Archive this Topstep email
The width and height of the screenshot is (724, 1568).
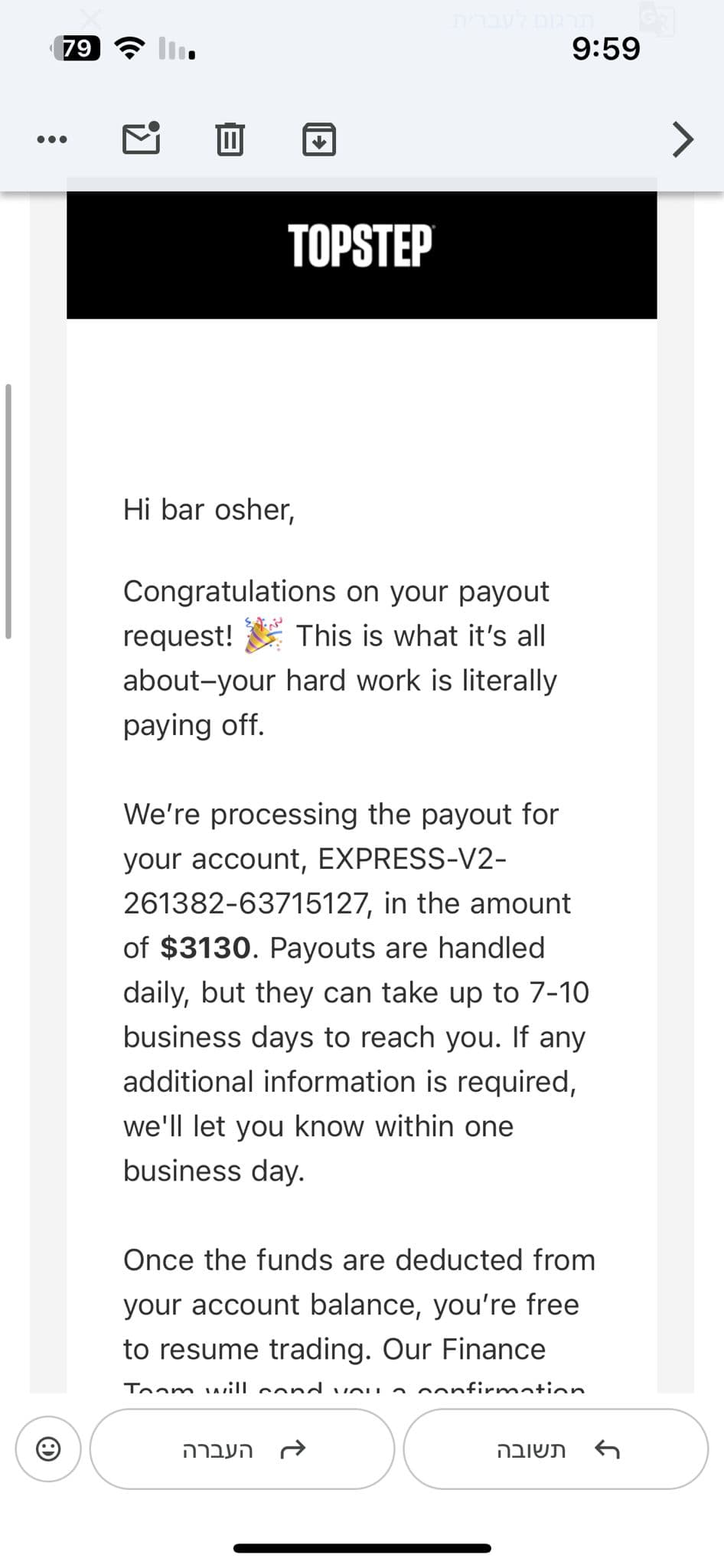[319, 139]
